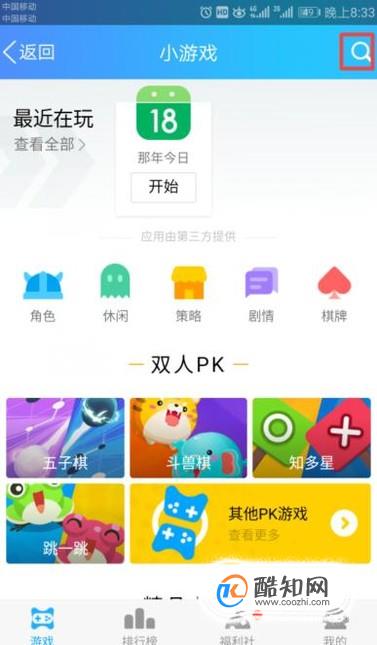Tap the search magnifier icon
Screen dimensions: 377x645
tap(360, 52)
